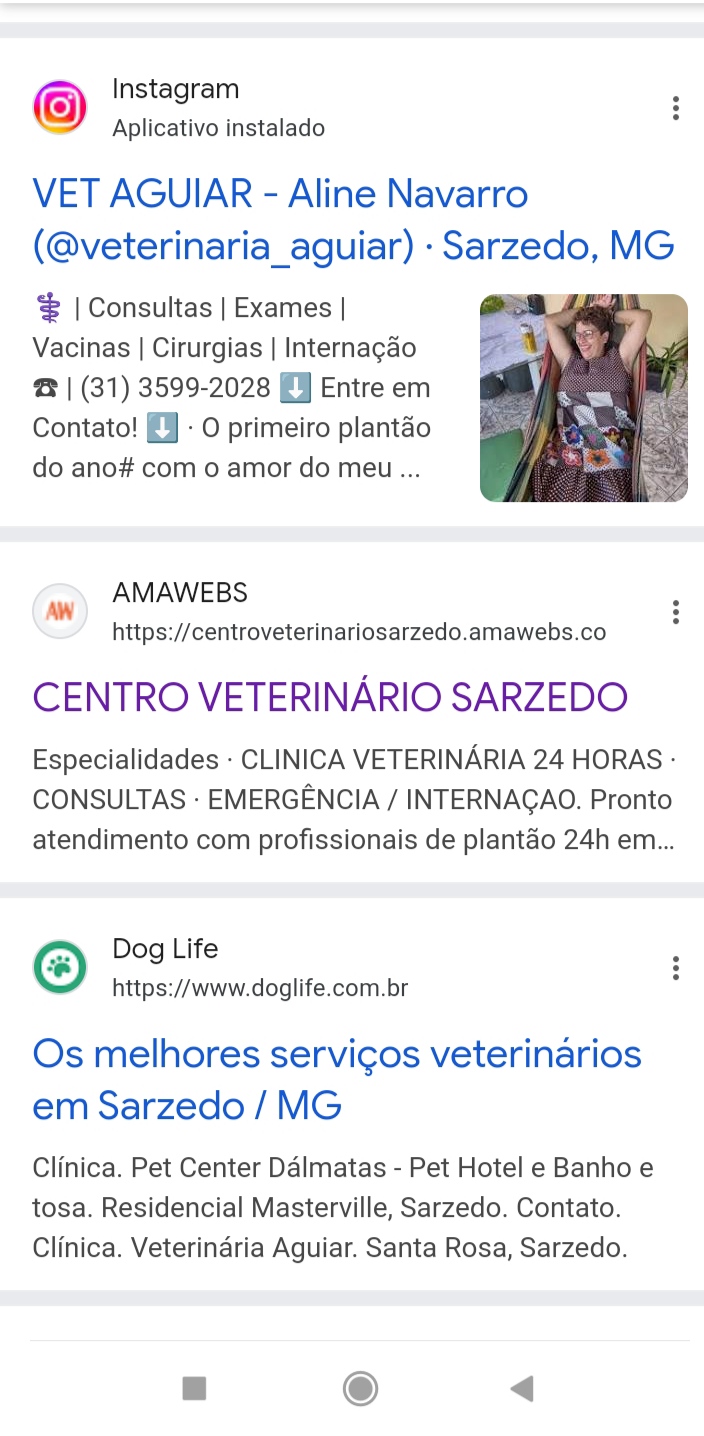This screenshot has width=704, height=1436.
Task: Tap the AMAWEBS site header
Action: (x=320, y=611)
